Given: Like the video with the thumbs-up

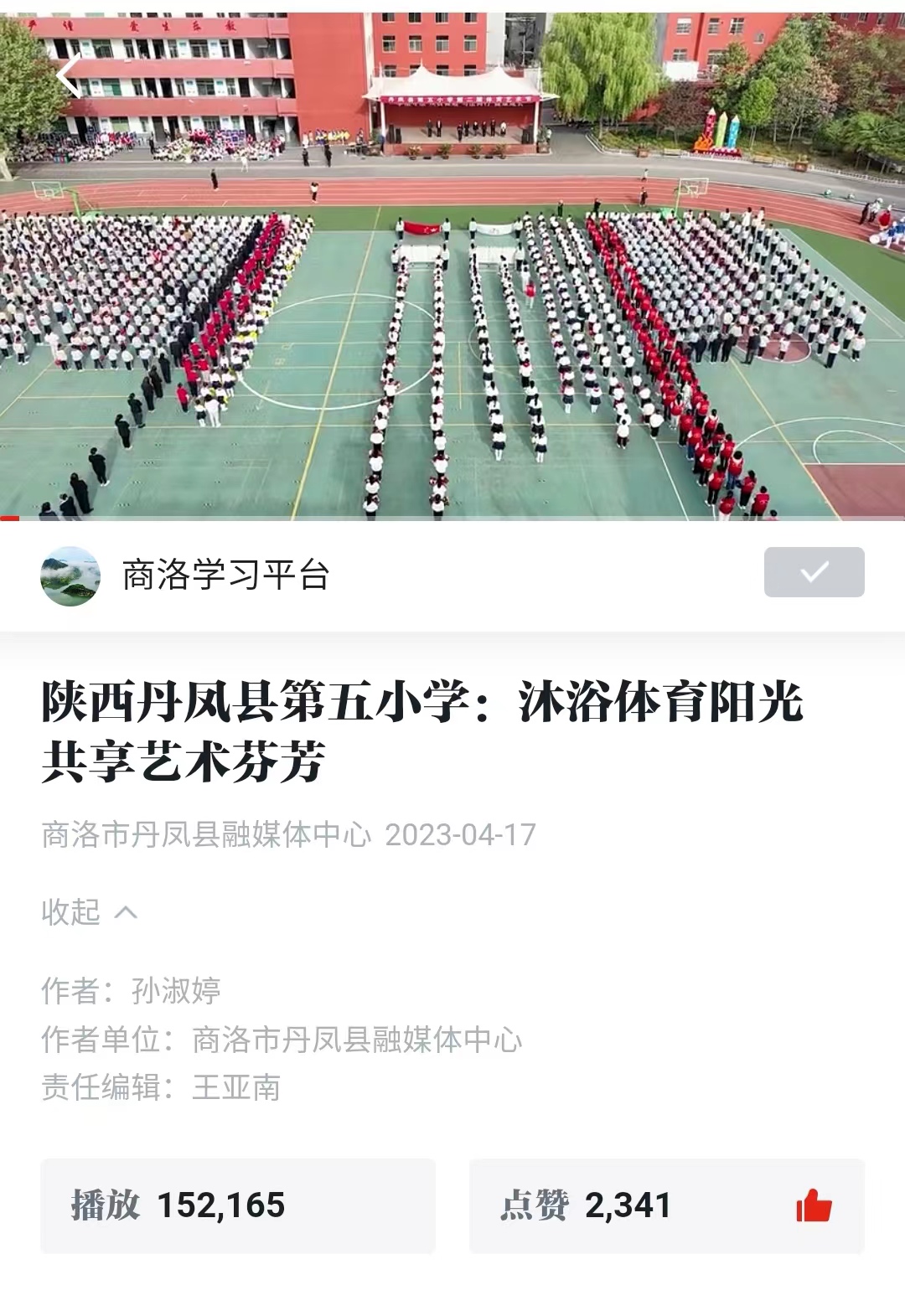Looking at the screenshot, I should (813, 1206).
